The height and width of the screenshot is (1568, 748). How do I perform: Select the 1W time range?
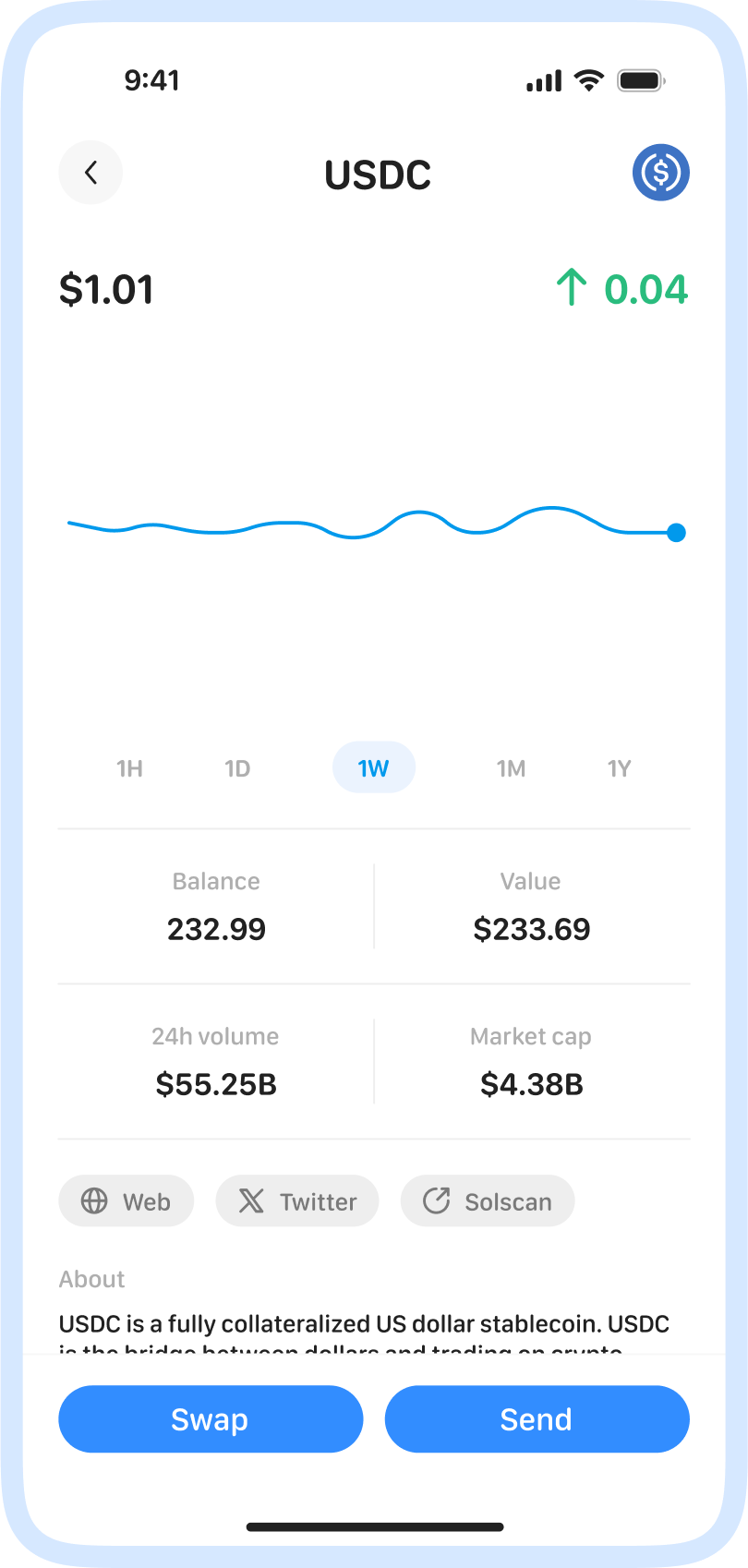coord(373,768)
